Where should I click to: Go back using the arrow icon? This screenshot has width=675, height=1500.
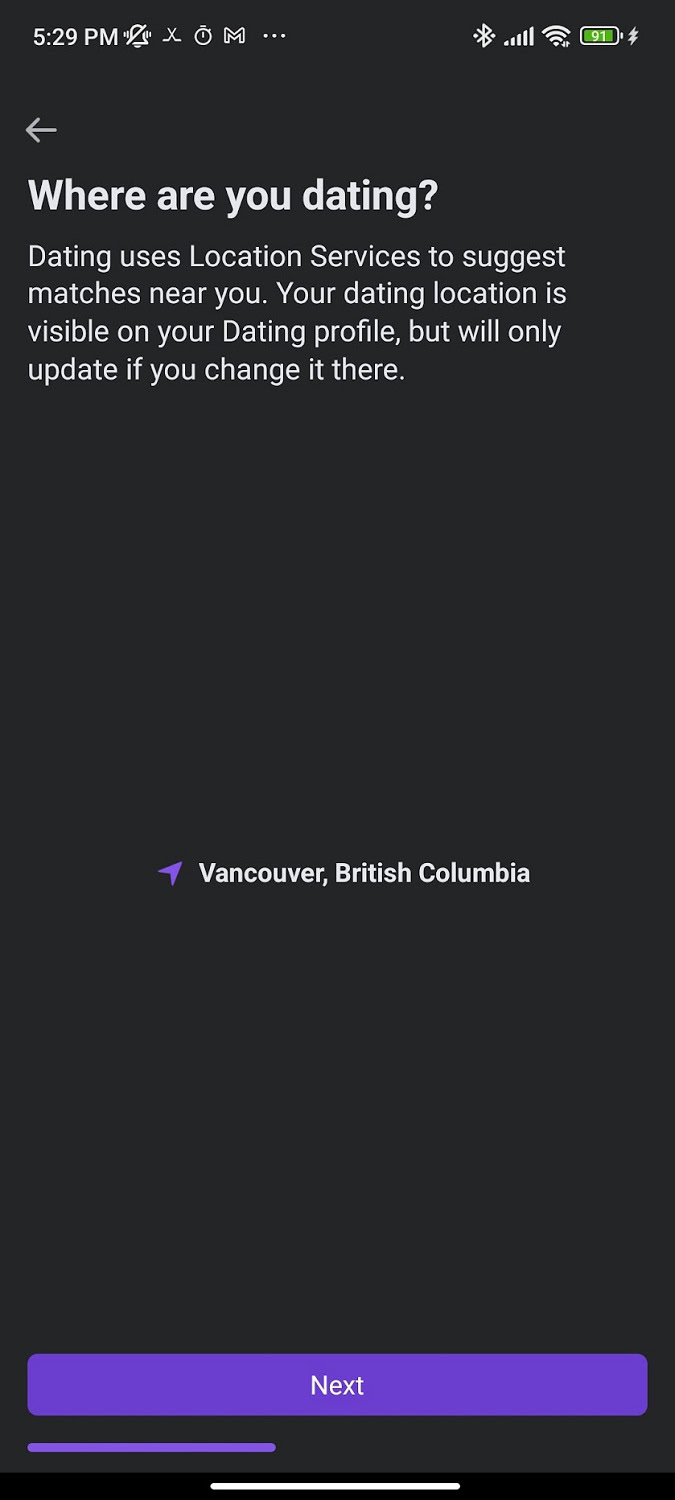(x=41, y=130)
